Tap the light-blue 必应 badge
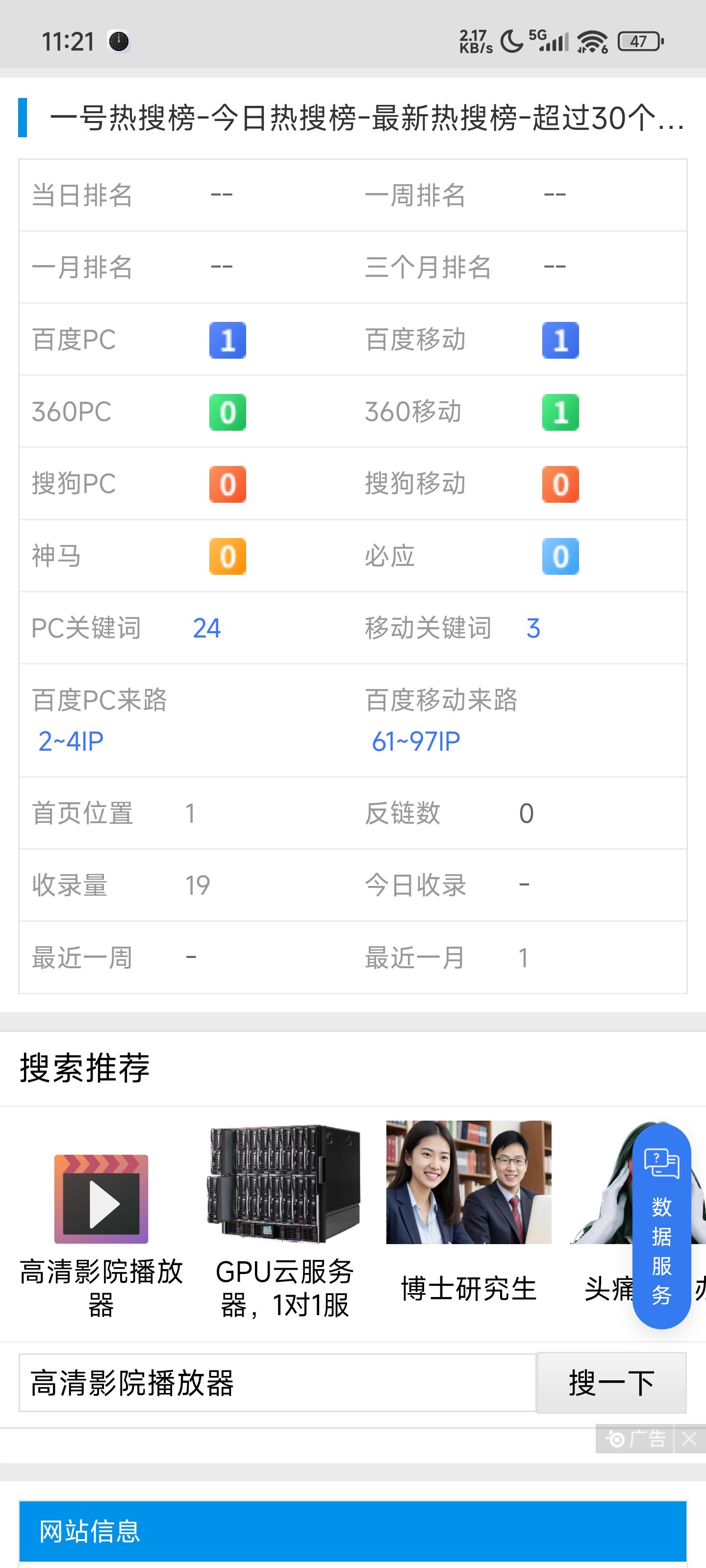This screenshot has height=1568, width=706. pos(561,555)
